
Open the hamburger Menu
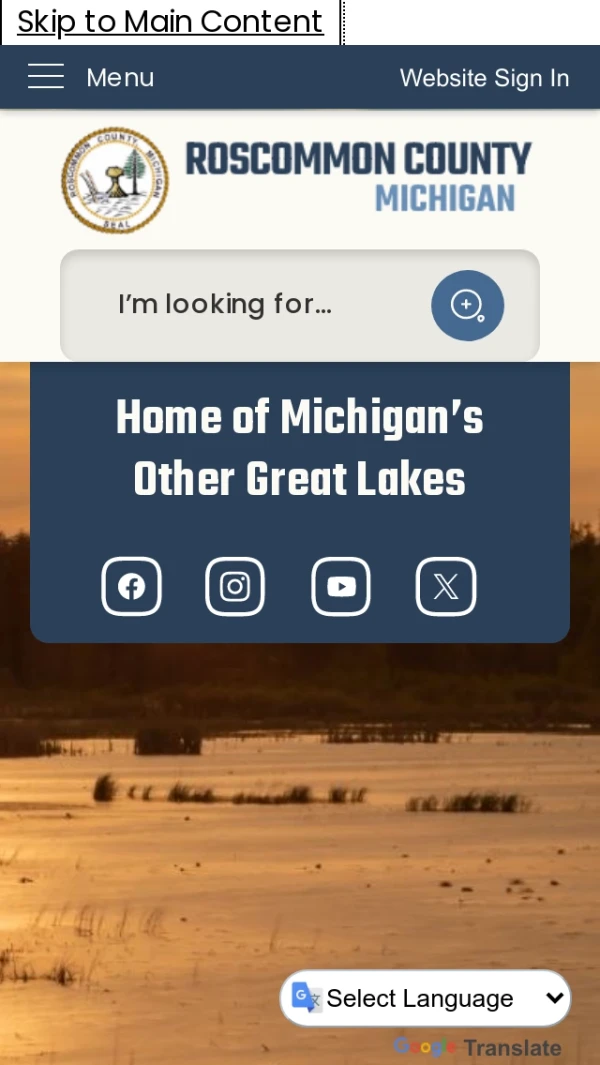90,77
